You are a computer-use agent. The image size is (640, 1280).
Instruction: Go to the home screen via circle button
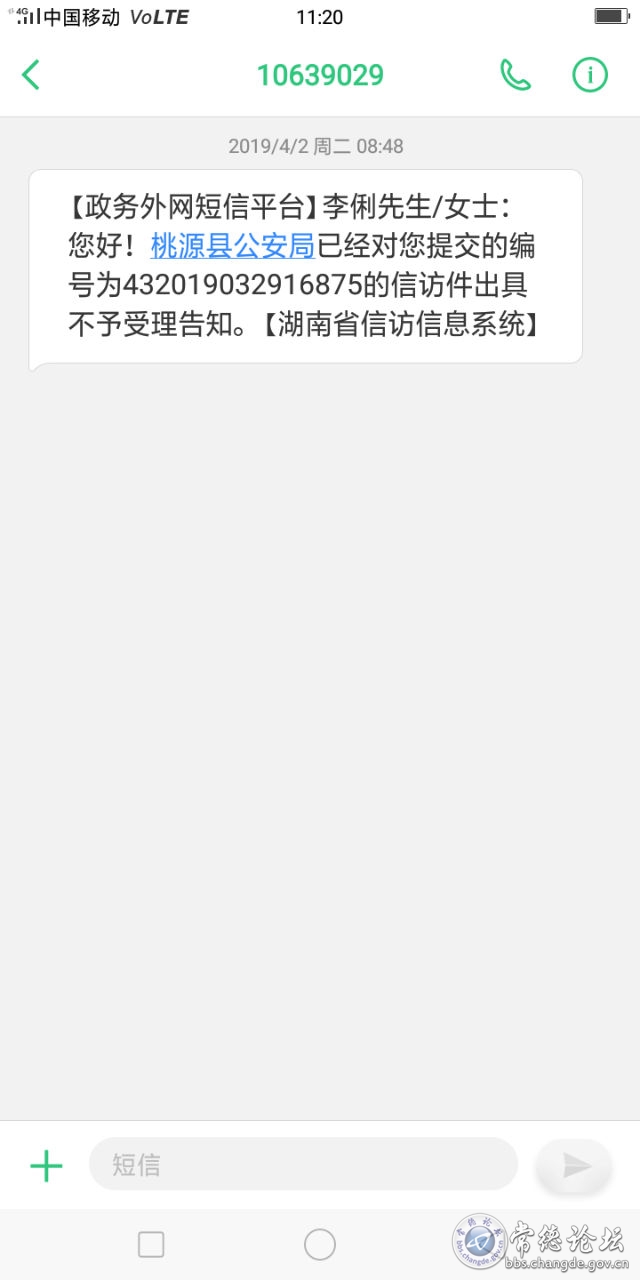pyautogui.click(x=320, y=1244)
